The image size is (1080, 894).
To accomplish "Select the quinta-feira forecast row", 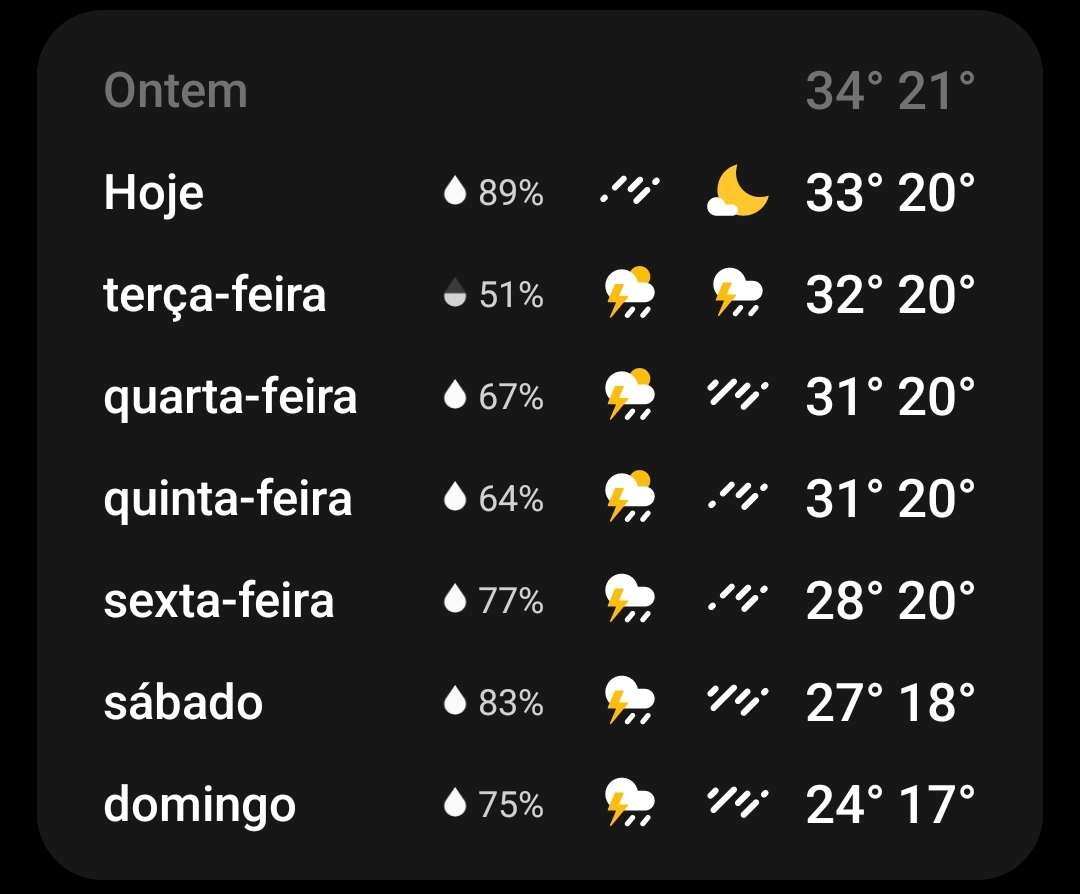I will 540,498.
